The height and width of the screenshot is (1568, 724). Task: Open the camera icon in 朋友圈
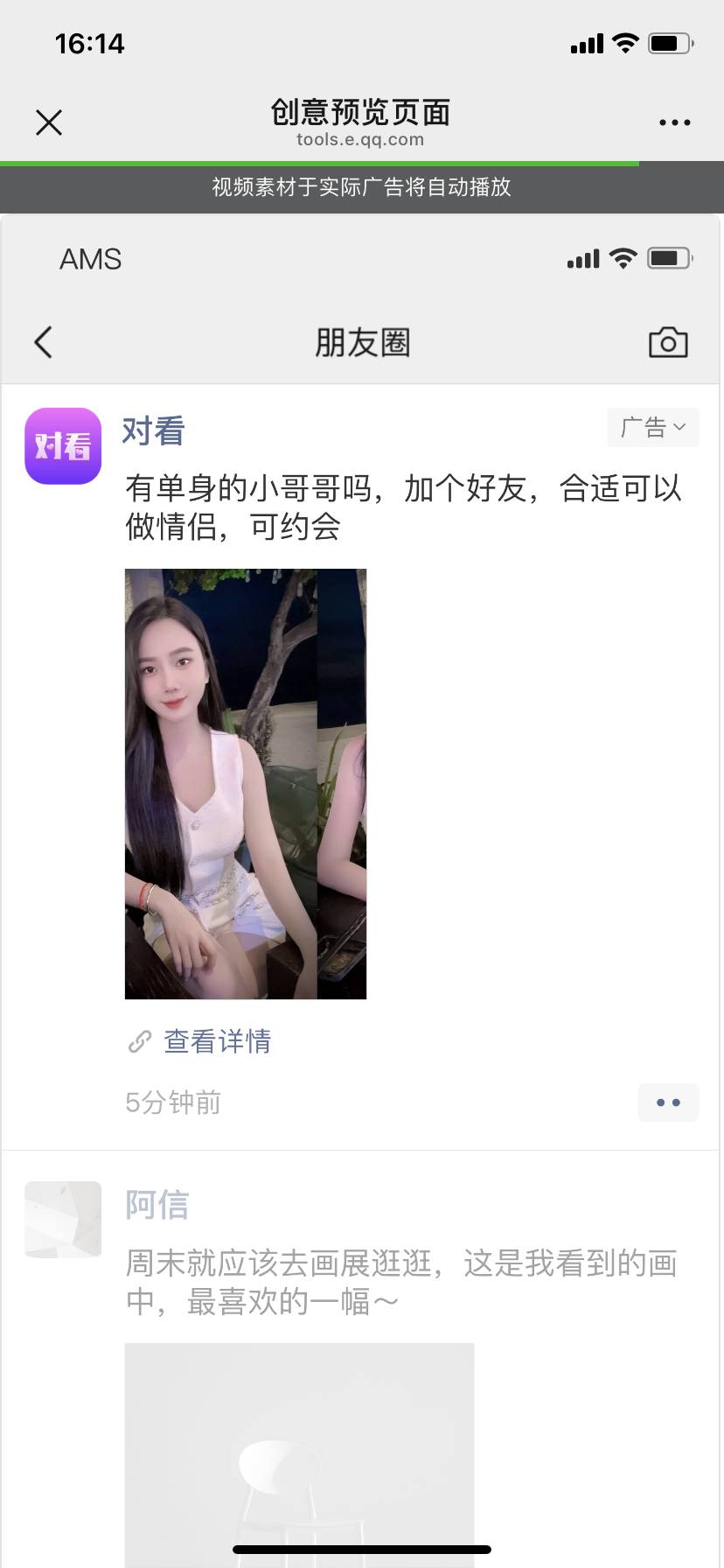[668, 342]
